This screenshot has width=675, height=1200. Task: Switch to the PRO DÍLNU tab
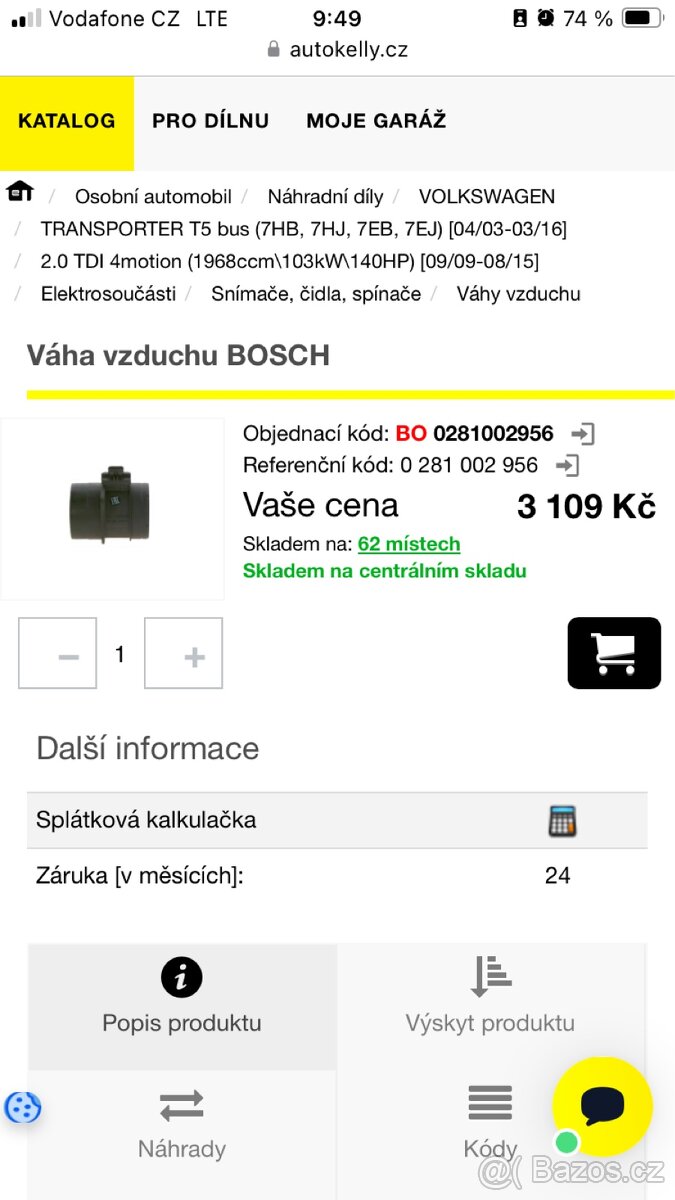click(x=210, y=121)
